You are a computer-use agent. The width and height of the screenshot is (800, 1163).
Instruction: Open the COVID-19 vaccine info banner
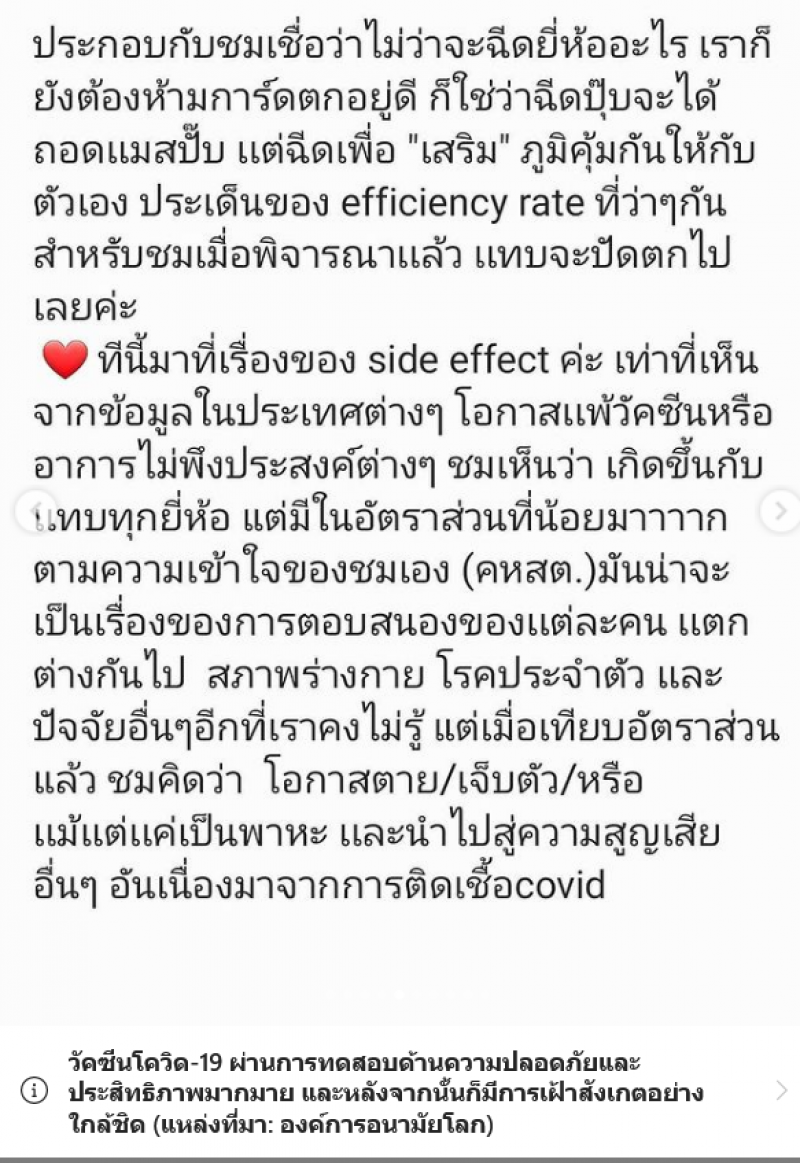tap(400, 1092)
